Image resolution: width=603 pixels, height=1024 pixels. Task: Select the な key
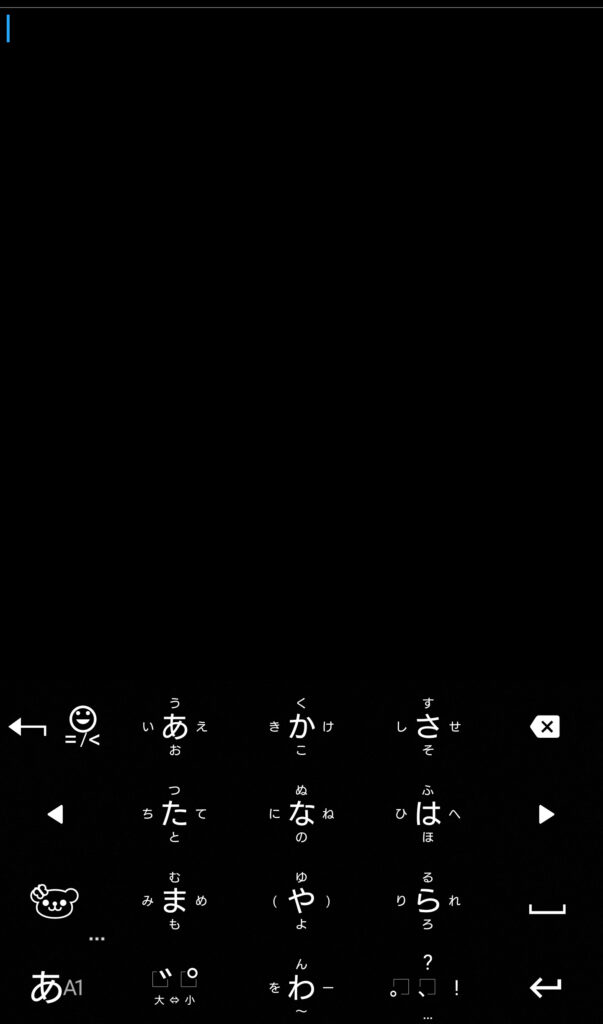(x=301, y=814)
